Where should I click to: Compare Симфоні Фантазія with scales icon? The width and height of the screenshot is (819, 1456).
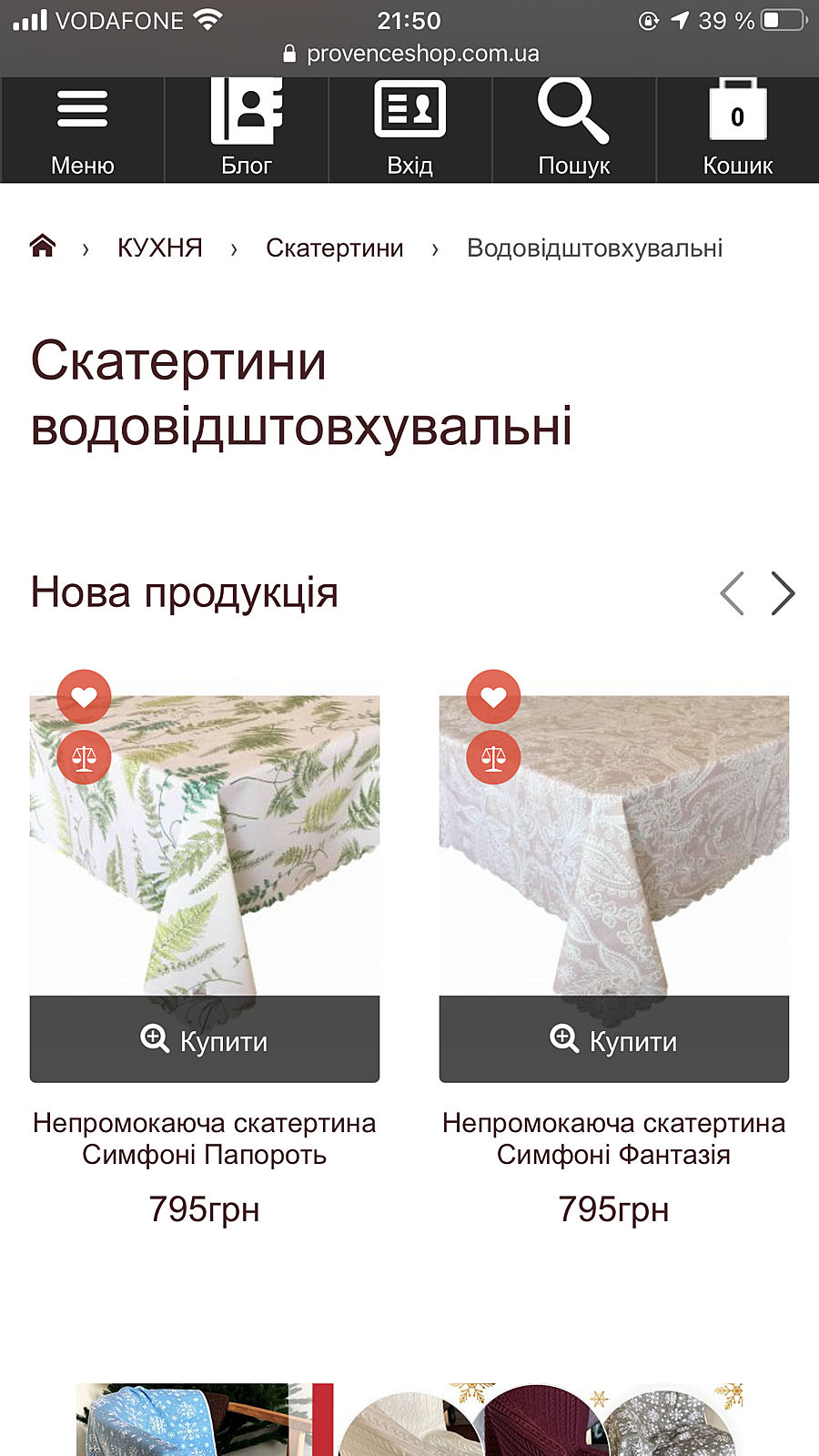pos(493,757)
